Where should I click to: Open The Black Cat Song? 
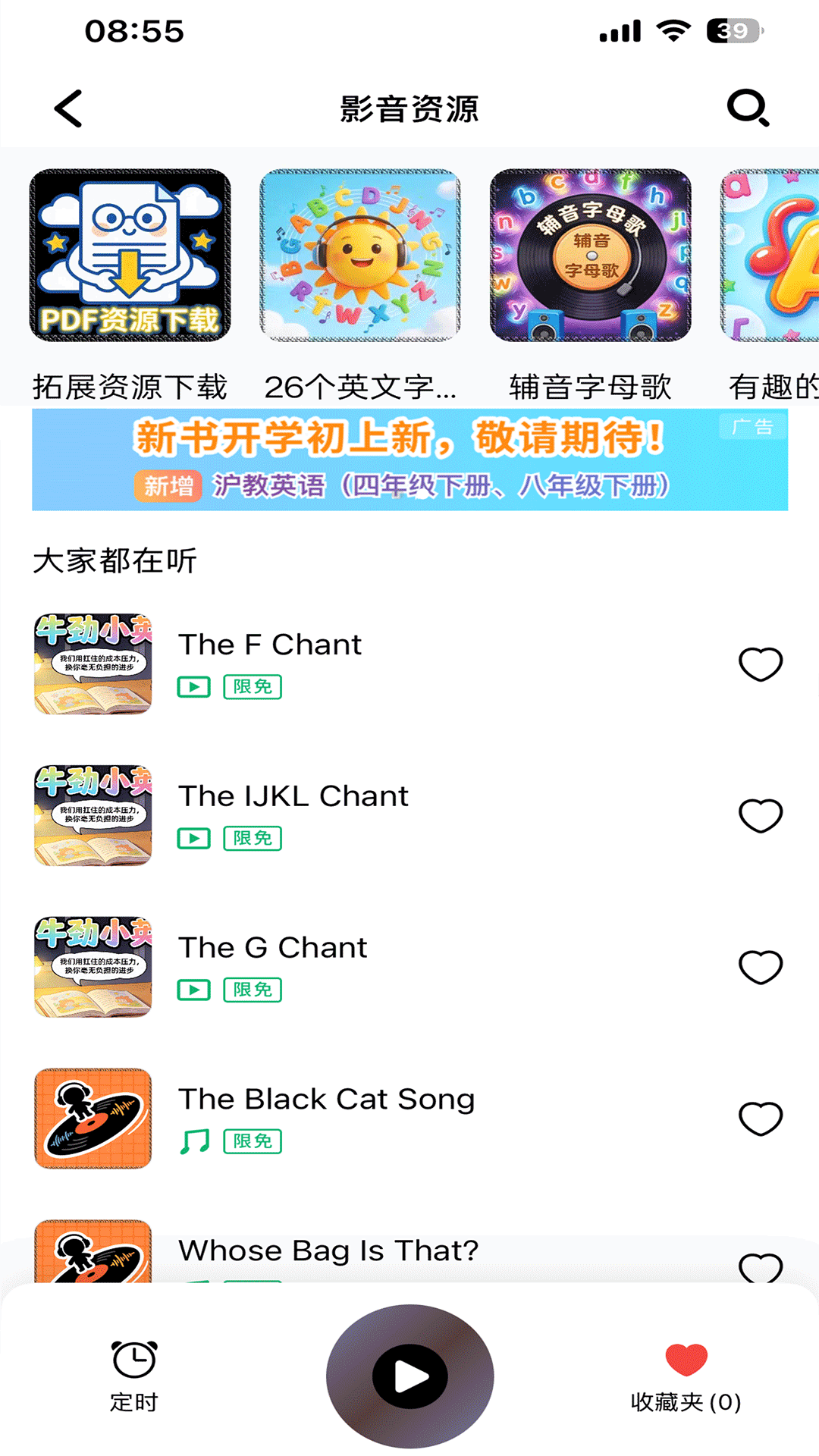(326, 1100)
